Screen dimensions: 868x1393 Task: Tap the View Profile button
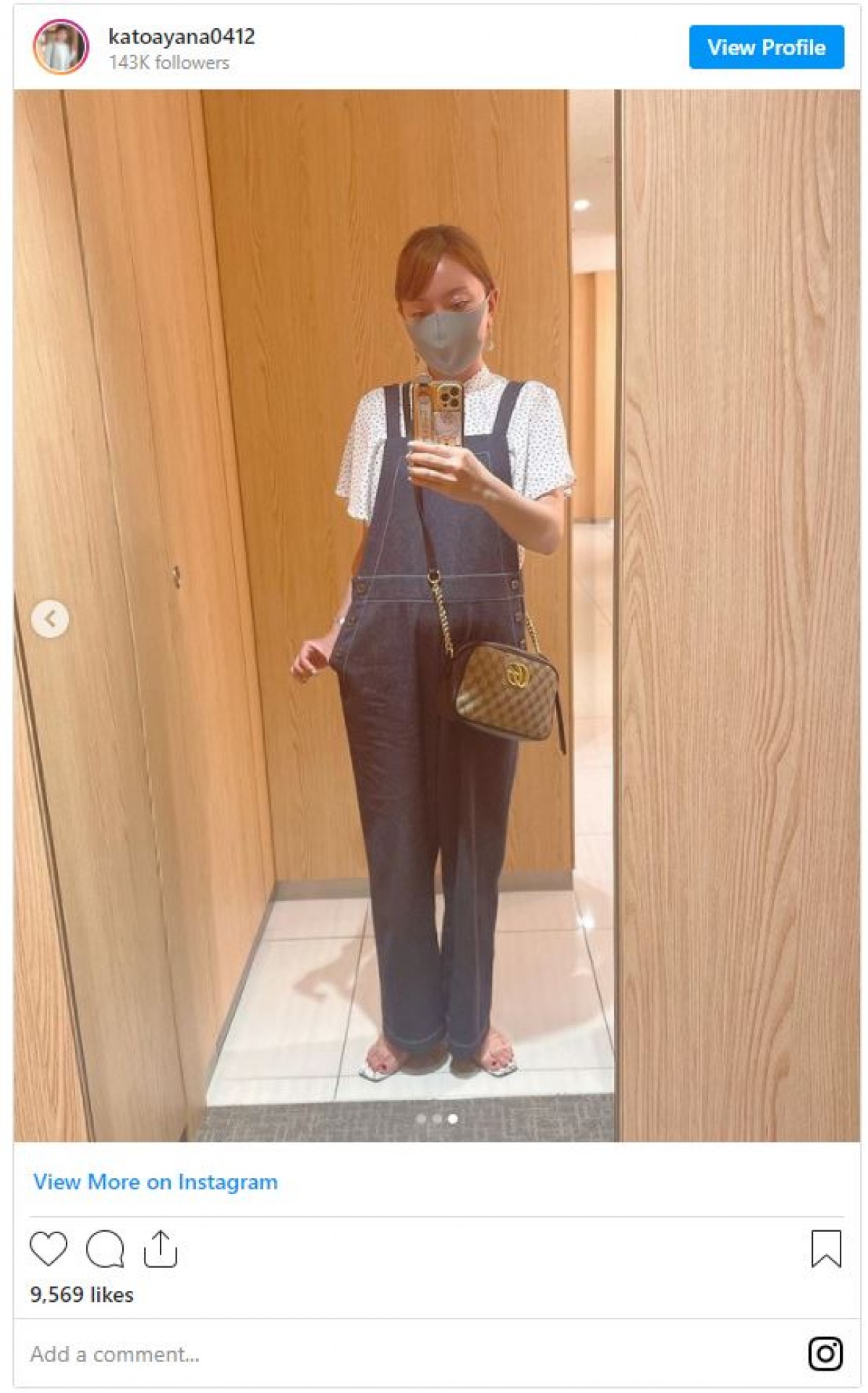[x=766, y=47]
